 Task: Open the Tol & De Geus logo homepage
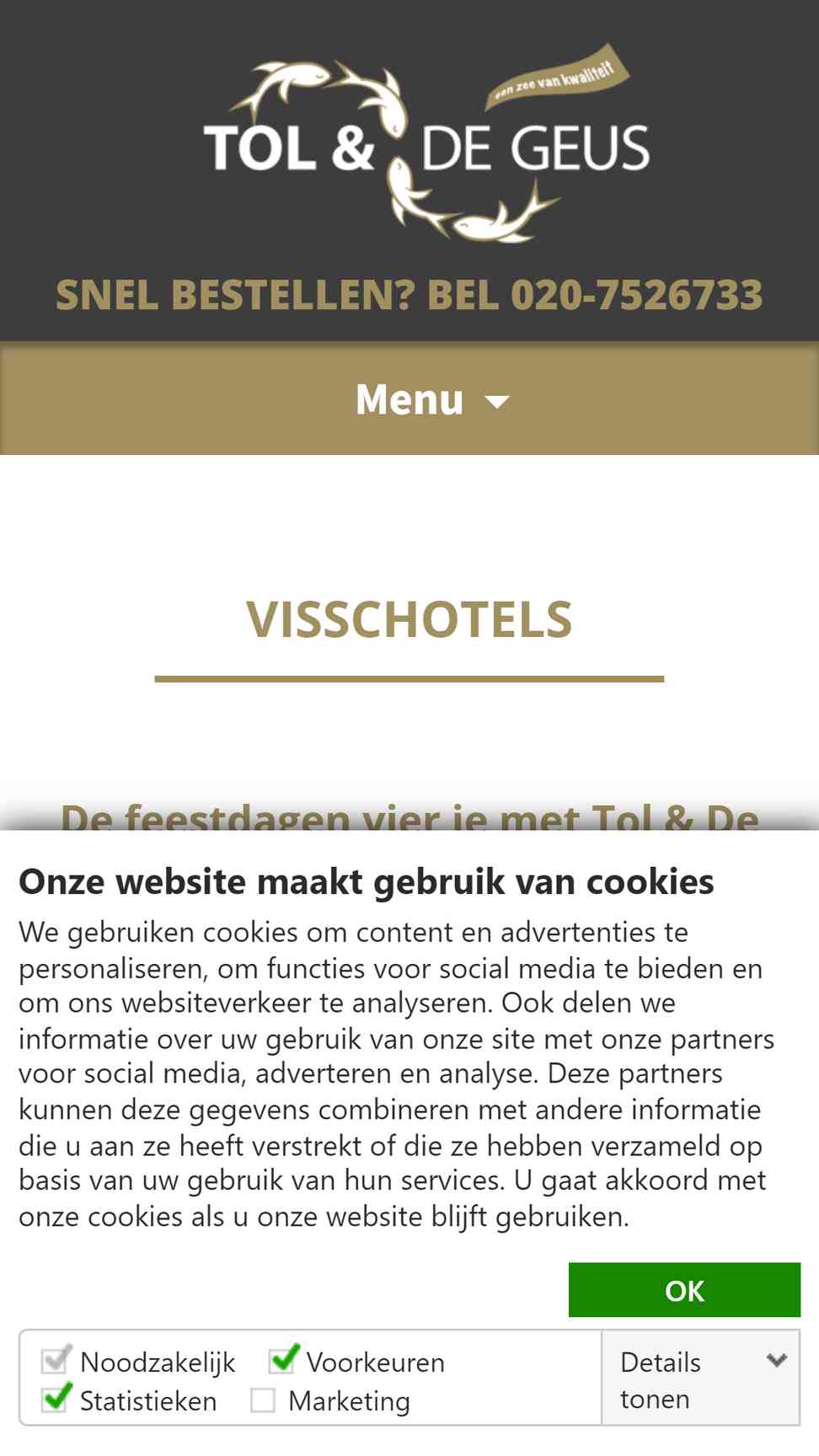tap(427, 143)
